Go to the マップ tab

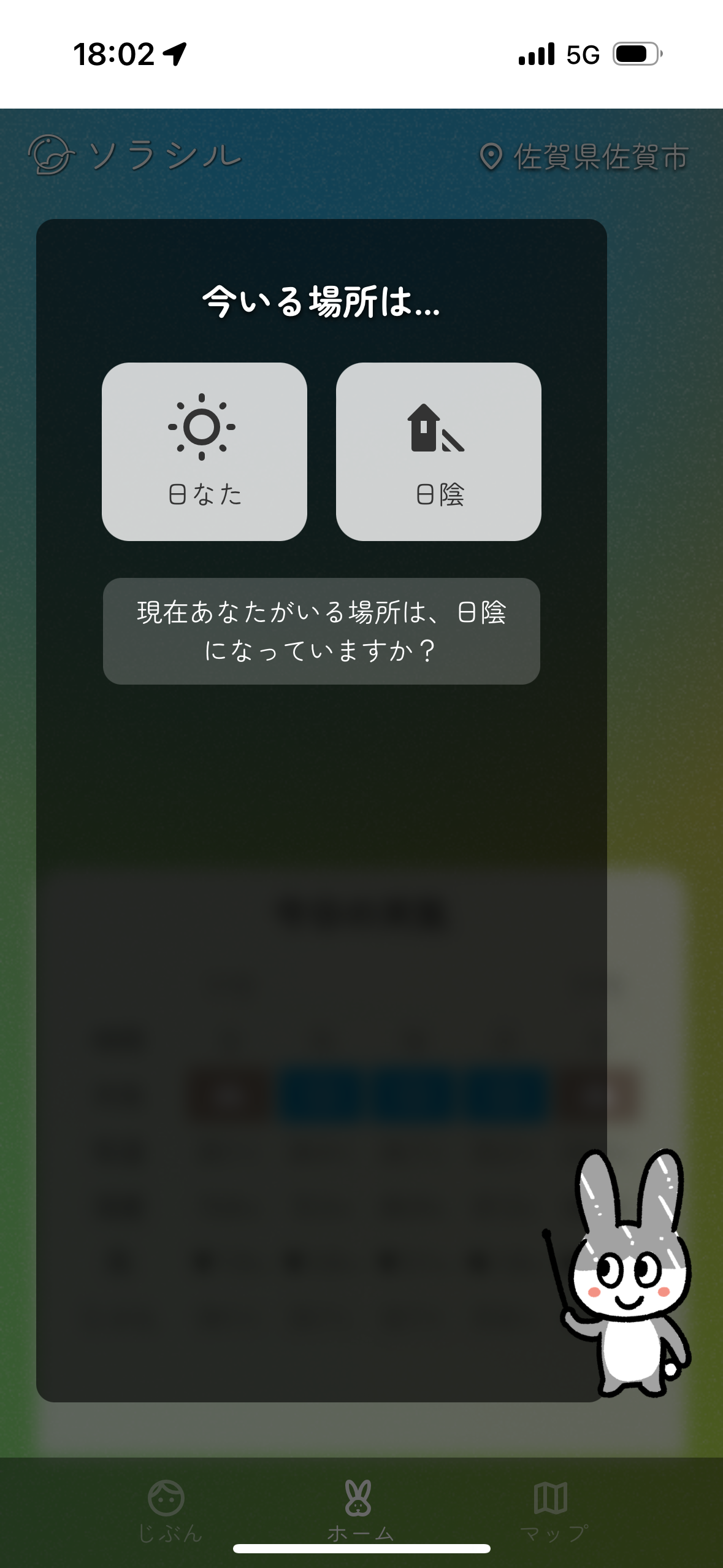click(x=552, y=1509)
